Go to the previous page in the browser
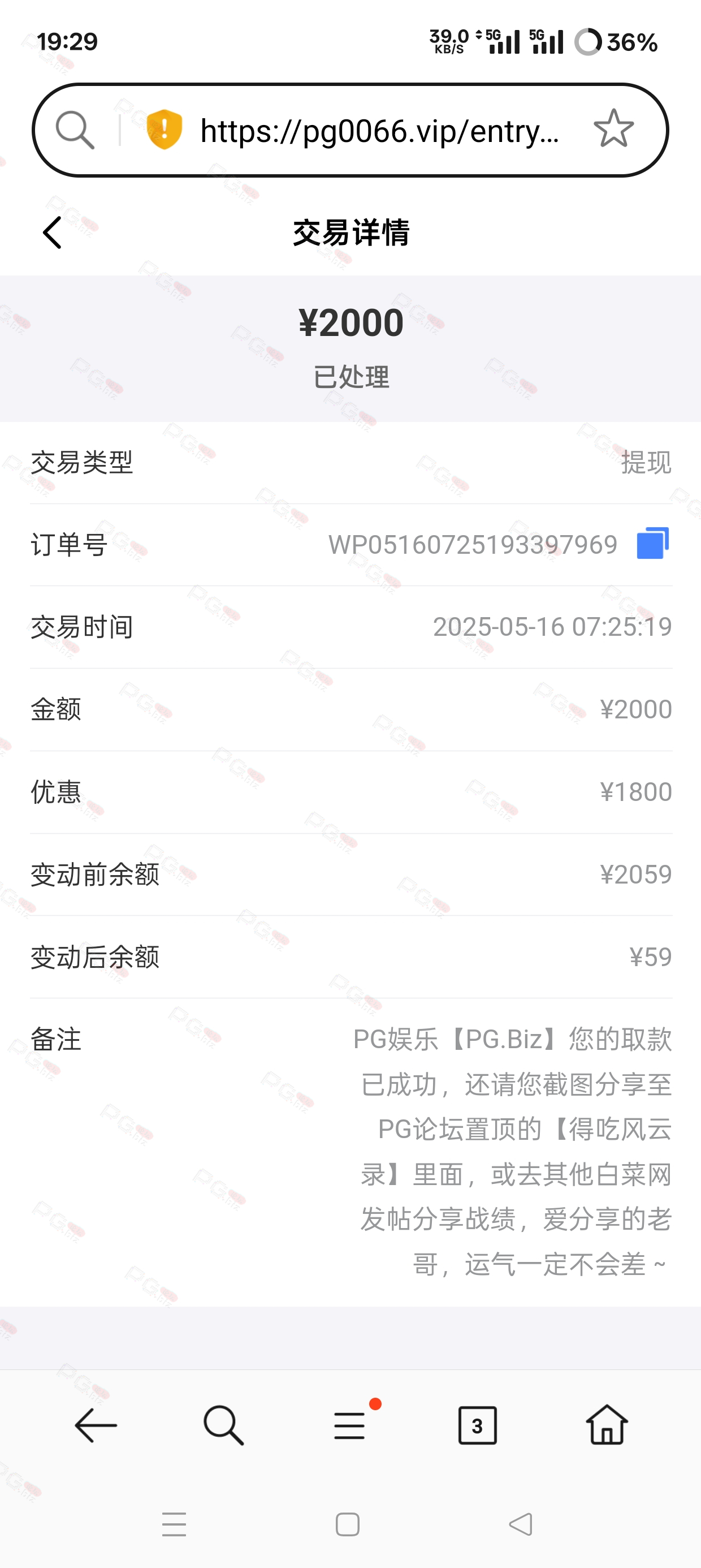This screenshot has height=1568, width=701. 96,1425
